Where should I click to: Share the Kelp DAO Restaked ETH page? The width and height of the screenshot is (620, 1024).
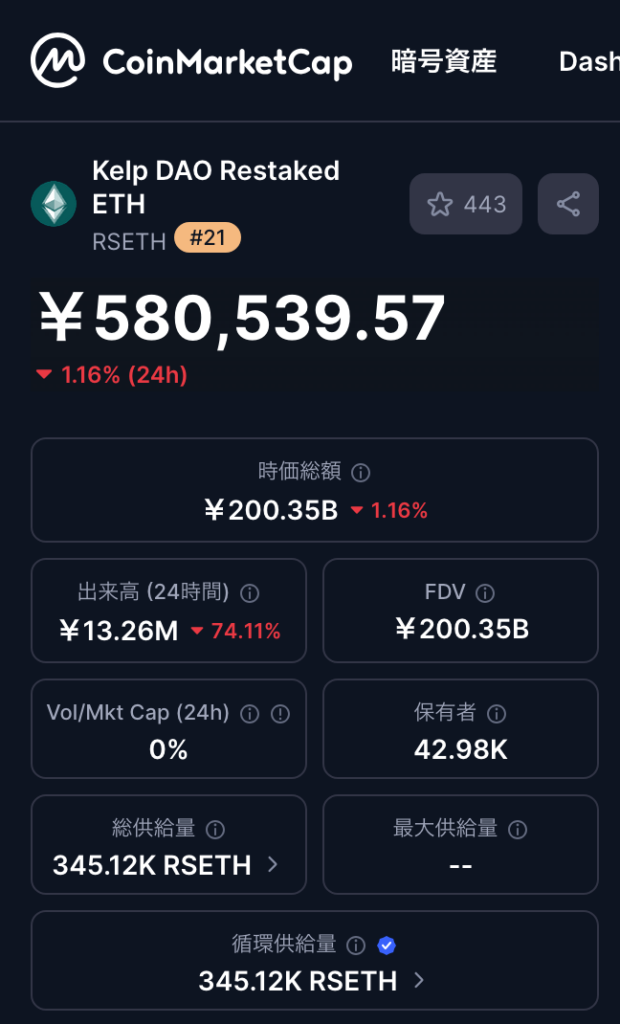(x=568, y=204)
